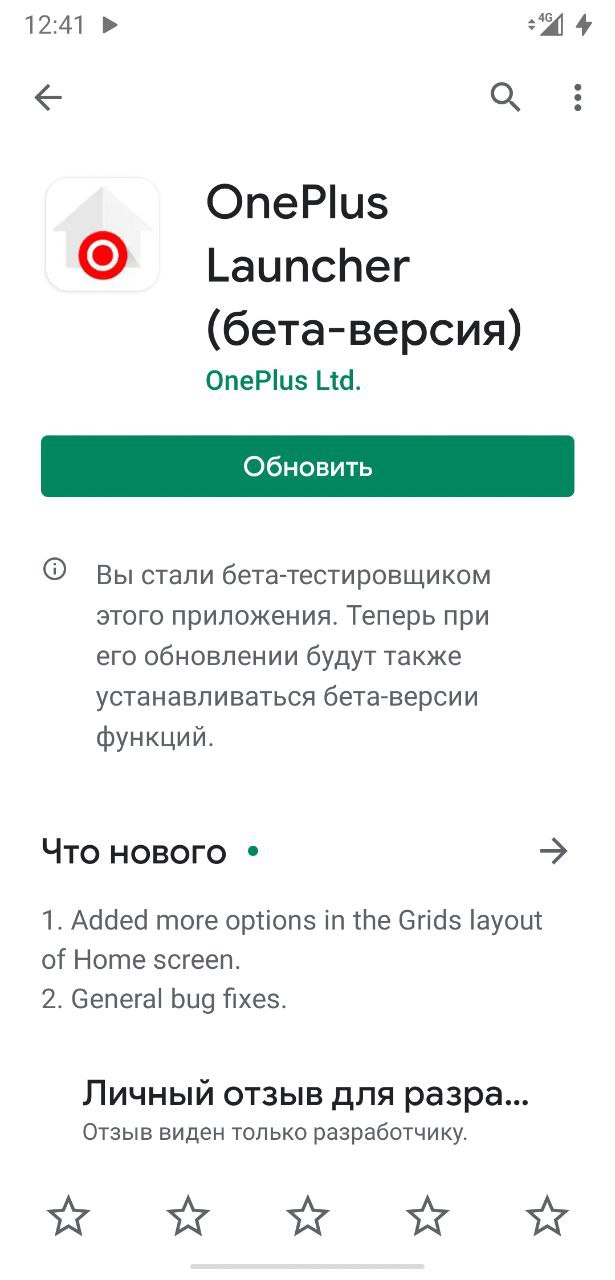
Task: Expand the Что нового section arrow
Action: [553, 851]
